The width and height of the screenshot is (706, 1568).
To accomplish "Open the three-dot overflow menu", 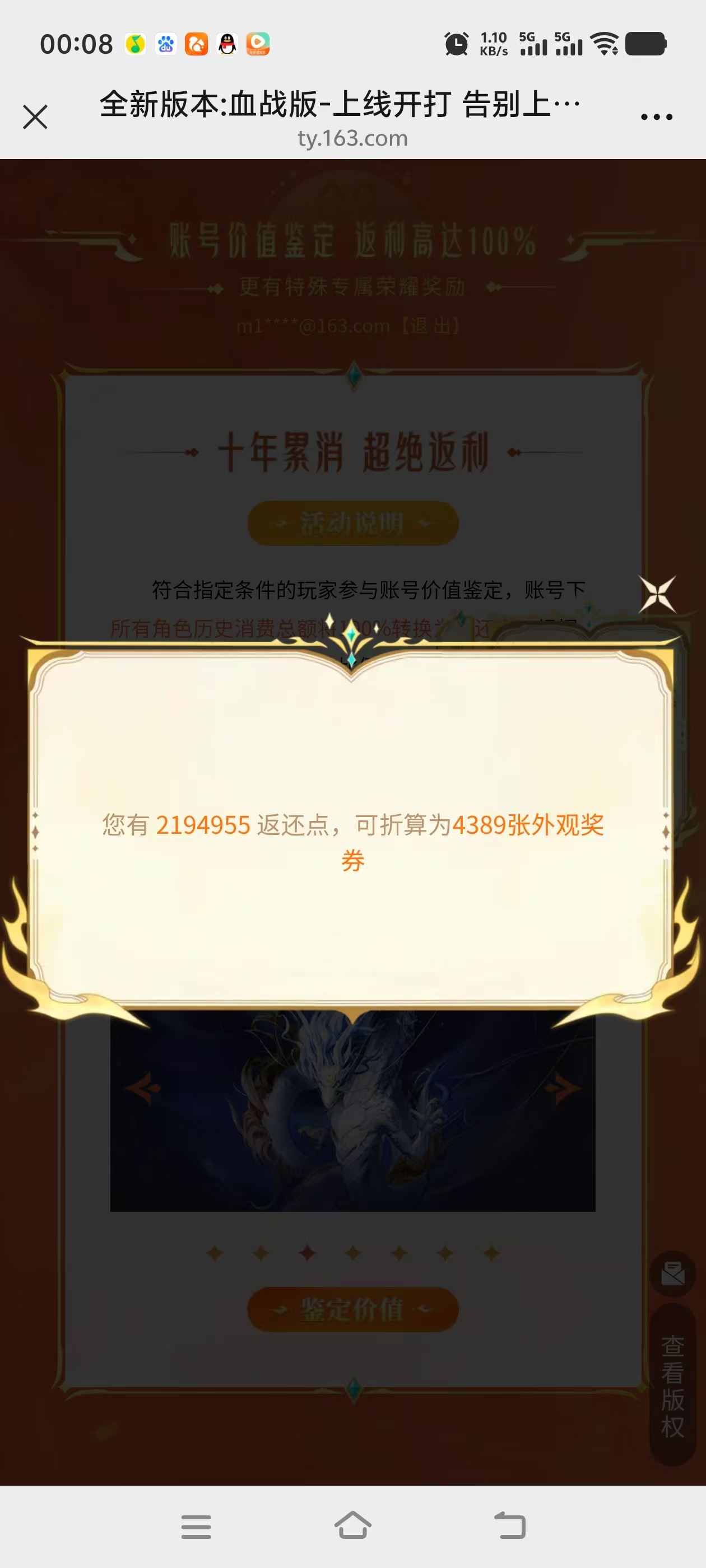I will pyautogui.click(x=656, y=117).
